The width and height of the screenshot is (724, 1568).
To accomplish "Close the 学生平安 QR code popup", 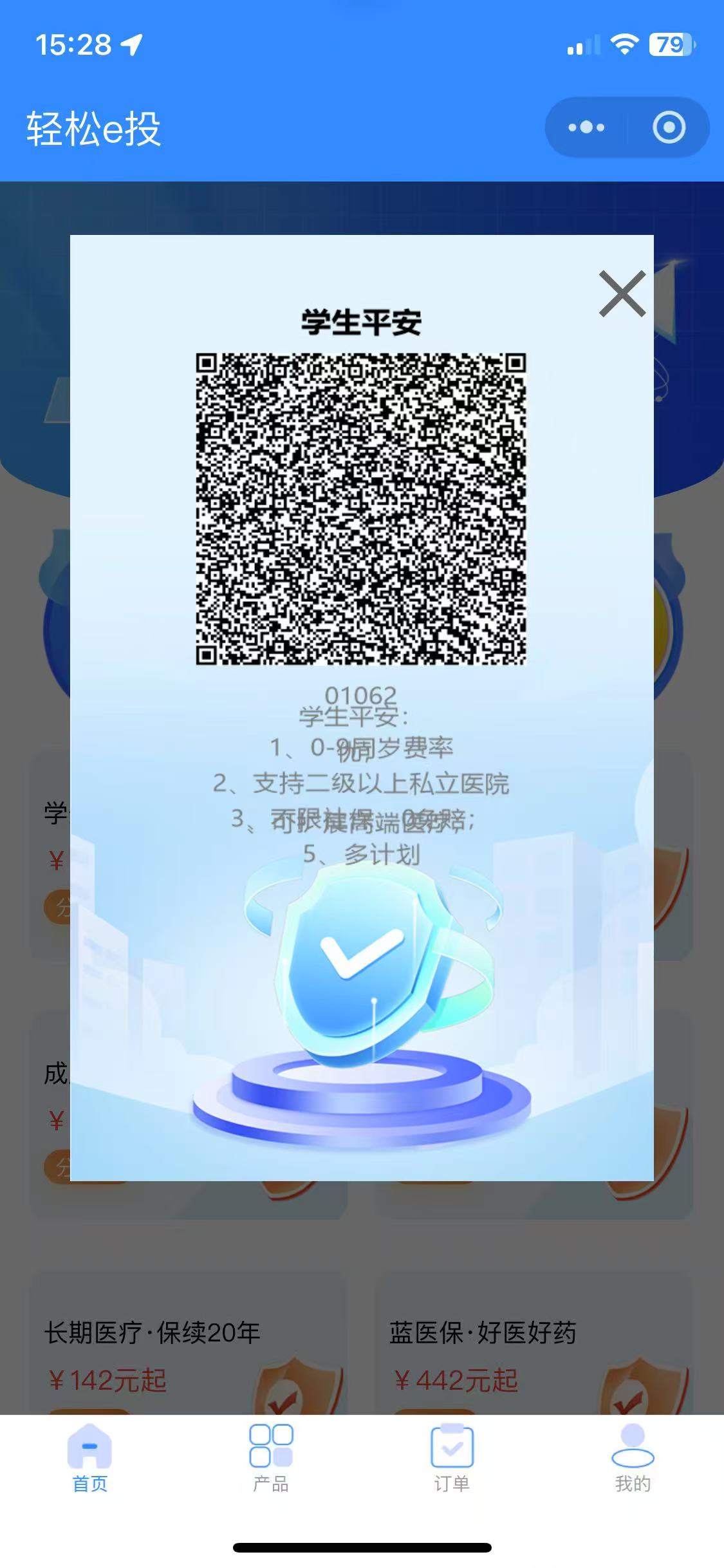I will point(622,294).
